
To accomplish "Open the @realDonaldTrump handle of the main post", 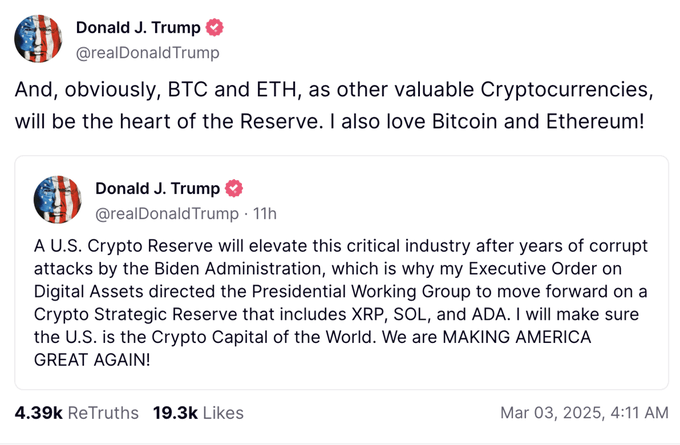I will pos(147,52).
